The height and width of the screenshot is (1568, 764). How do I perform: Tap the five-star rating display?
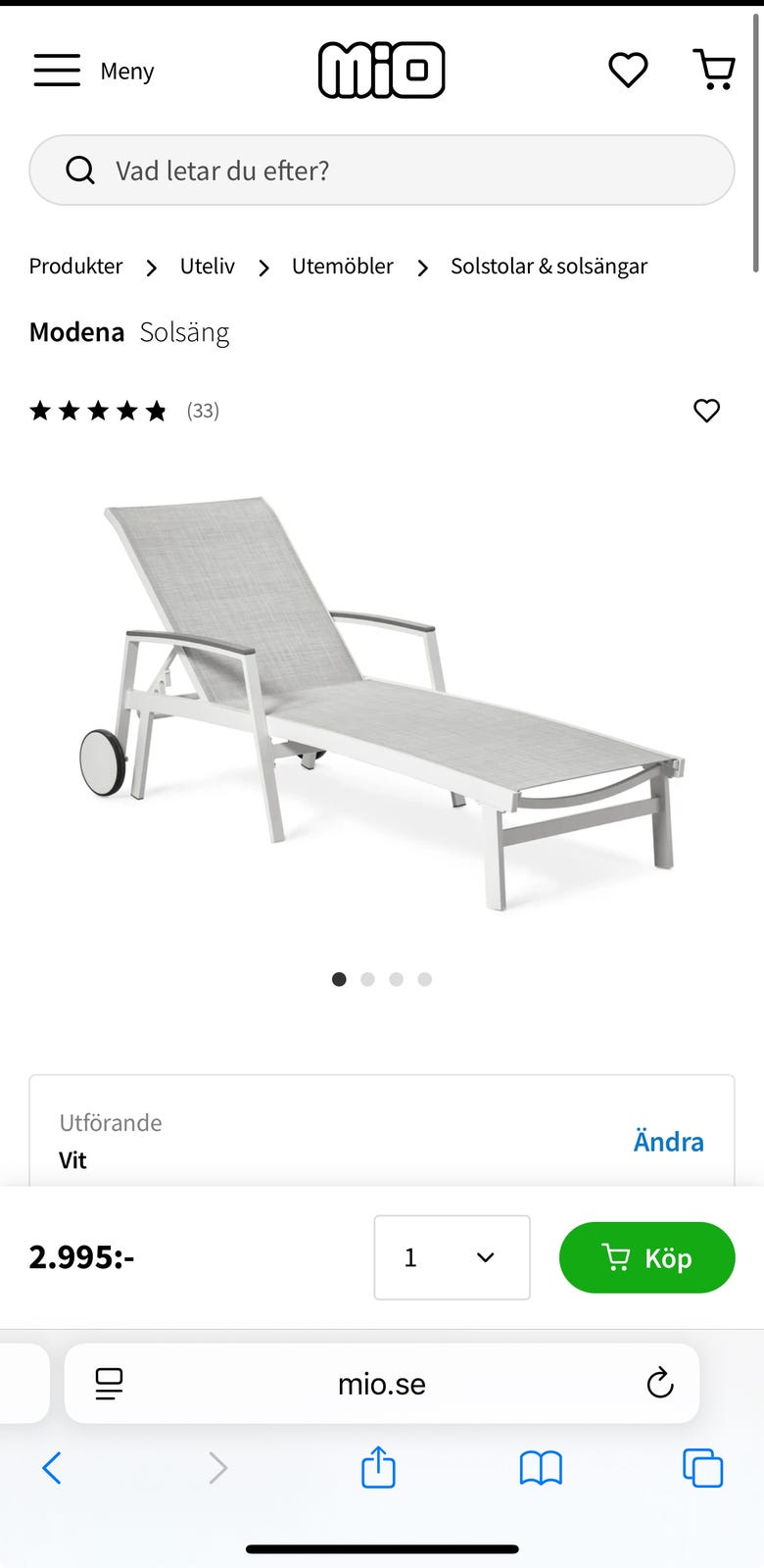pos(97,411)
